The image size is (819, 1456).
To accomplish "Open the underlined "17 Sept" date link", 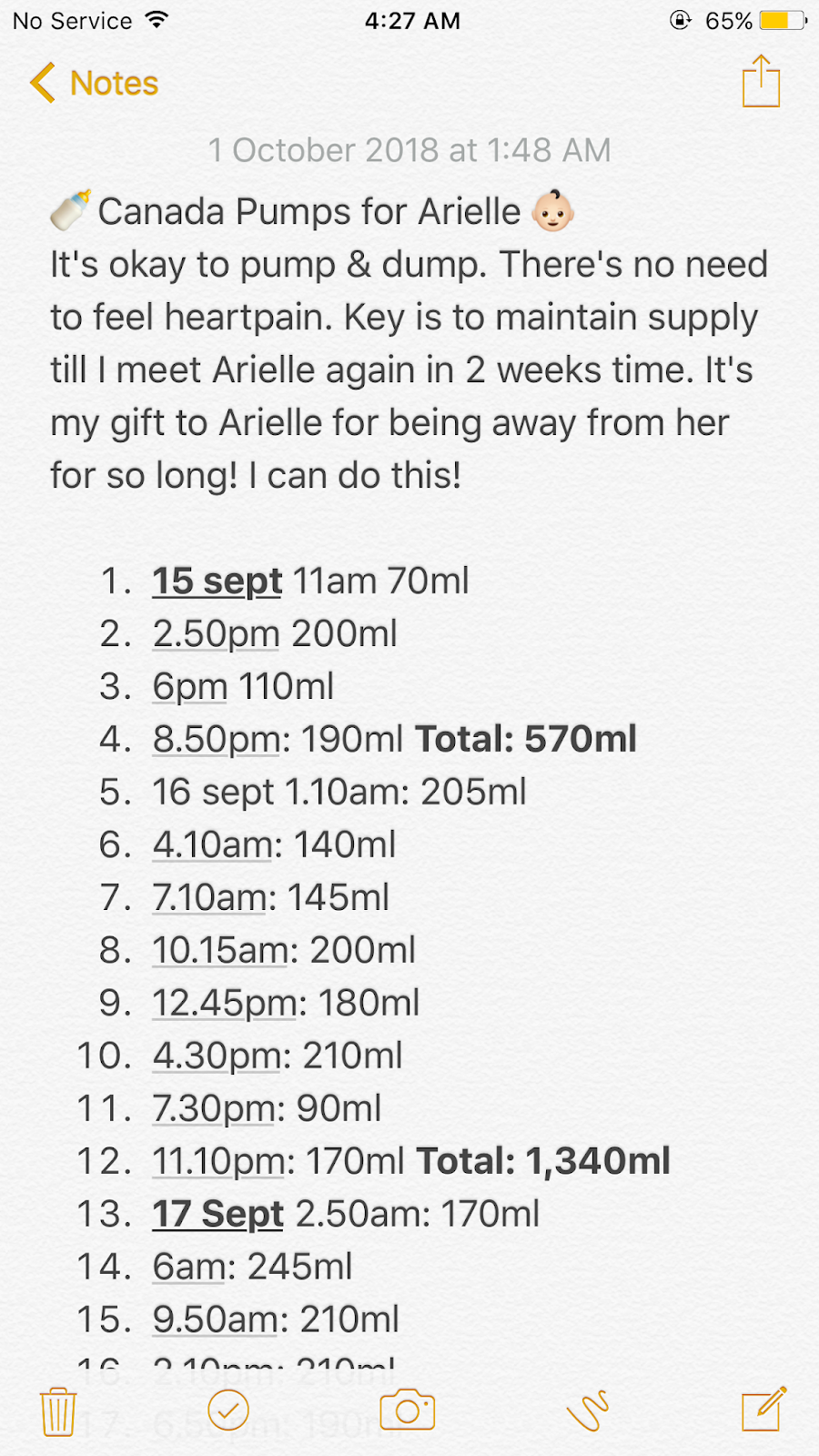I will point(217,1215).
